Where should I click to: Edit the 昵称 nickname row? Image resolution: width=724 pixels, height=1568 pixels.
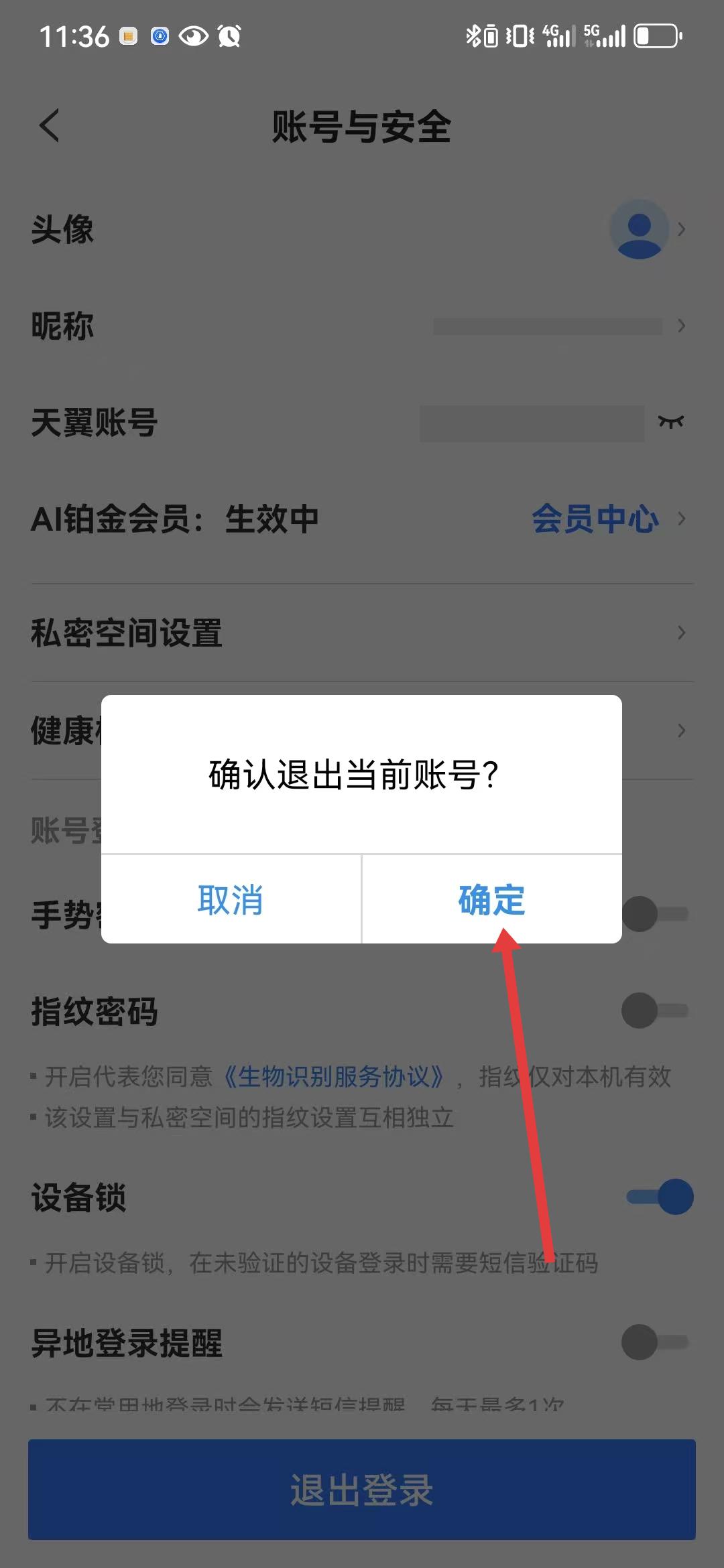(x=362, y=326)
